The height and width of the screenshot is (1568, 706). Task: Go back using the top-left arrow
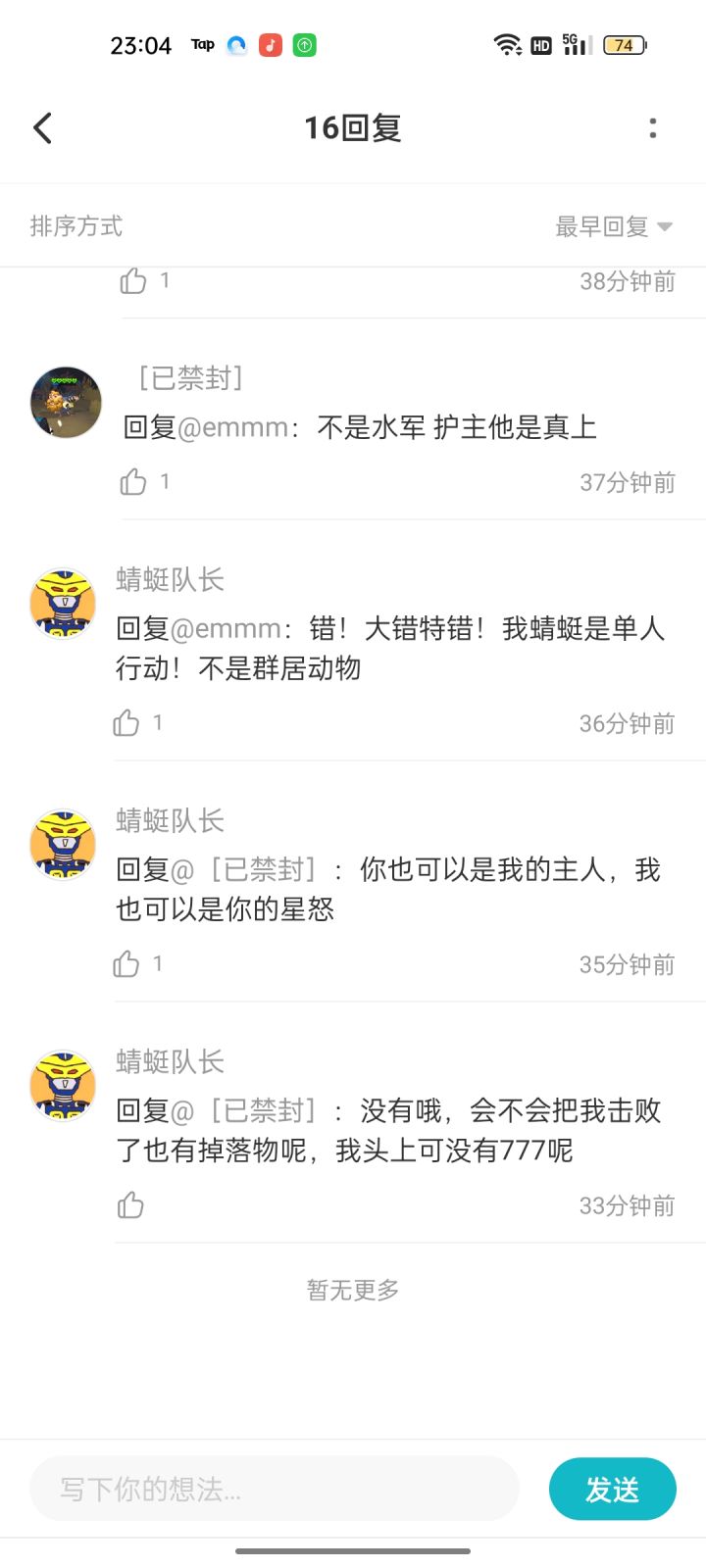pos(42,127)
